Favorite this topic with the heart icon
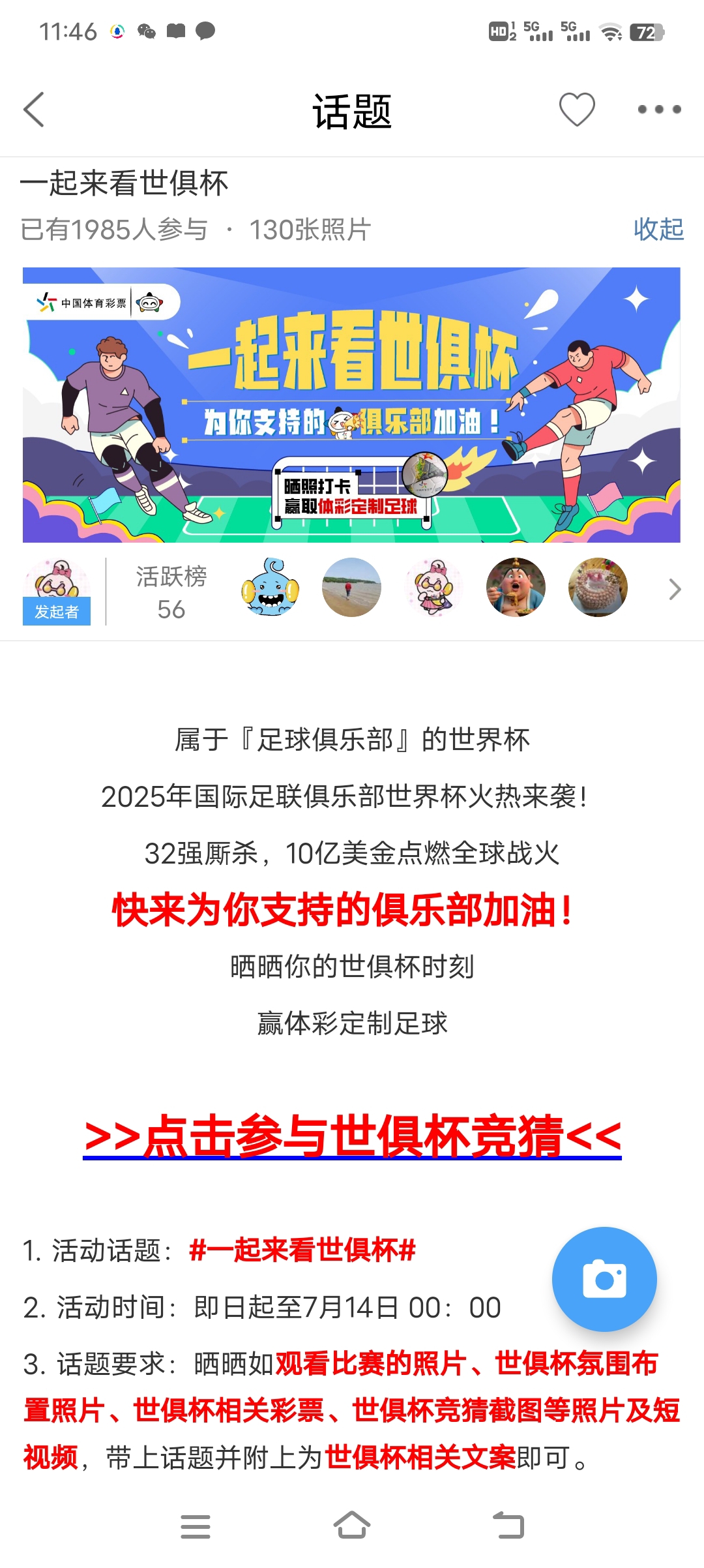 tap(577, 110)
